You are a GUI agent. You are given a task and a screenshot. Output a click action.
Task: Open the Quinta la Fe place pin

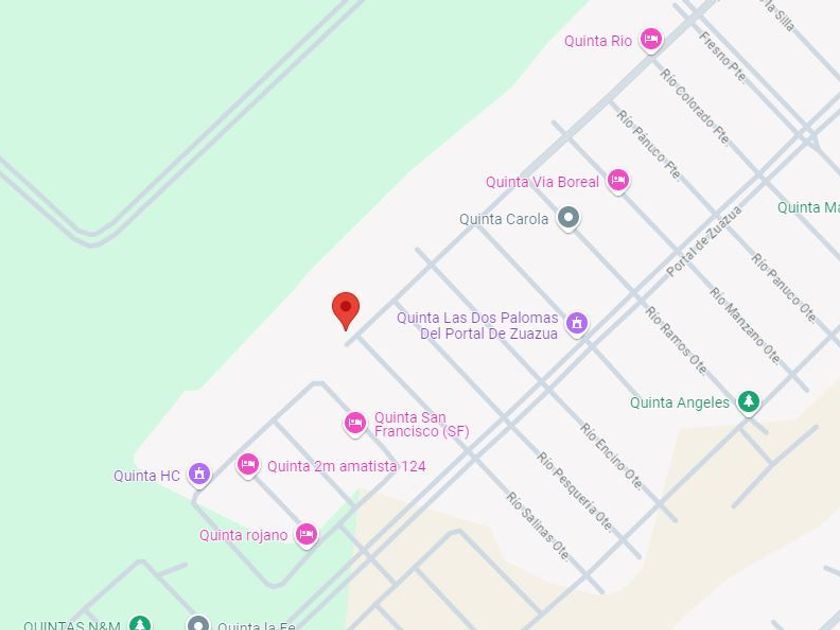(x=198, y=624)
